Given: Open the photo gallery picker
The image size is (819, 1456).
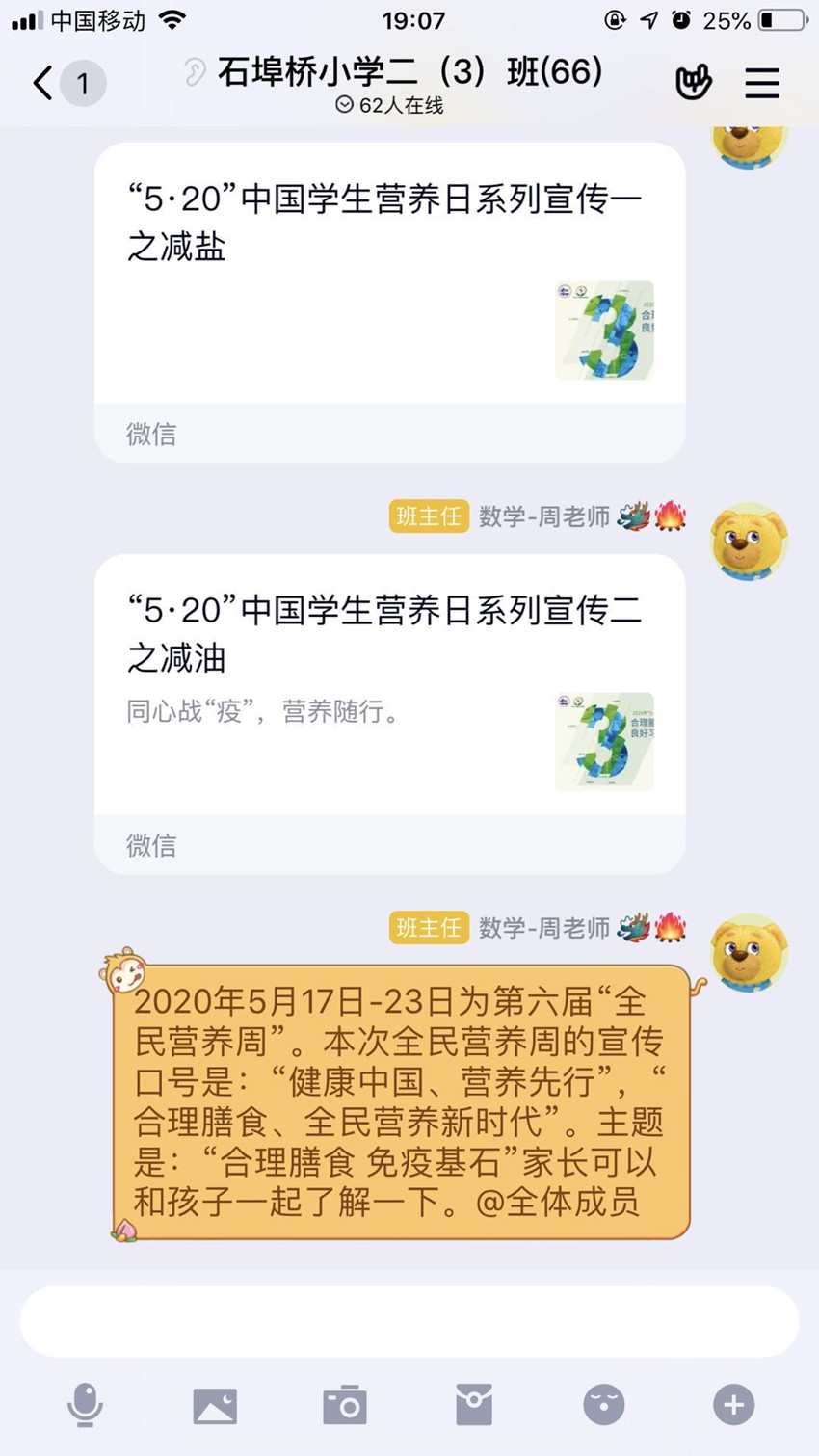Looking at the screenshot, I should [214, 1405].
